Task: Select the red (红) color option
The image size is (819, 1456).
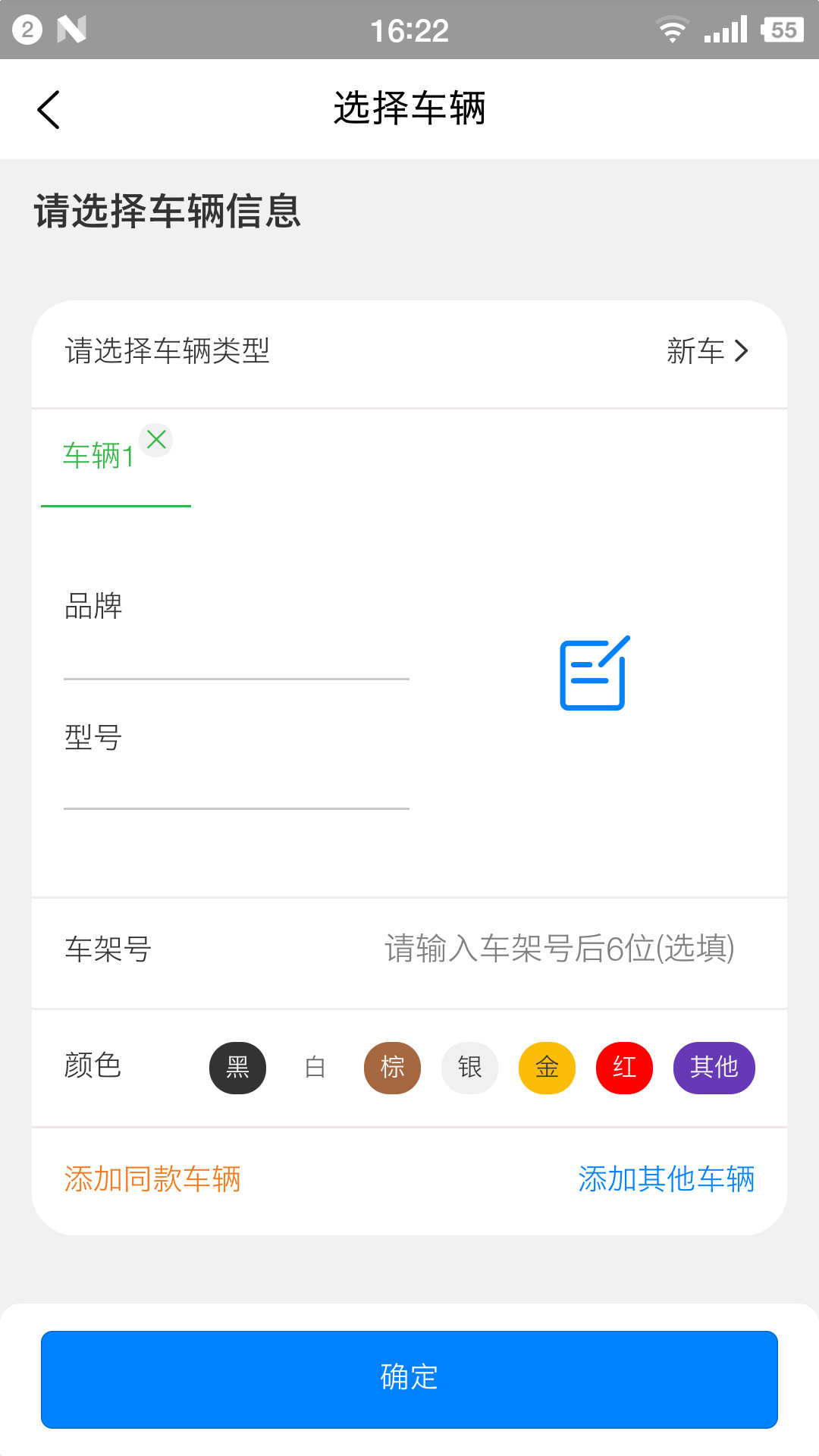Action: 624,1067
